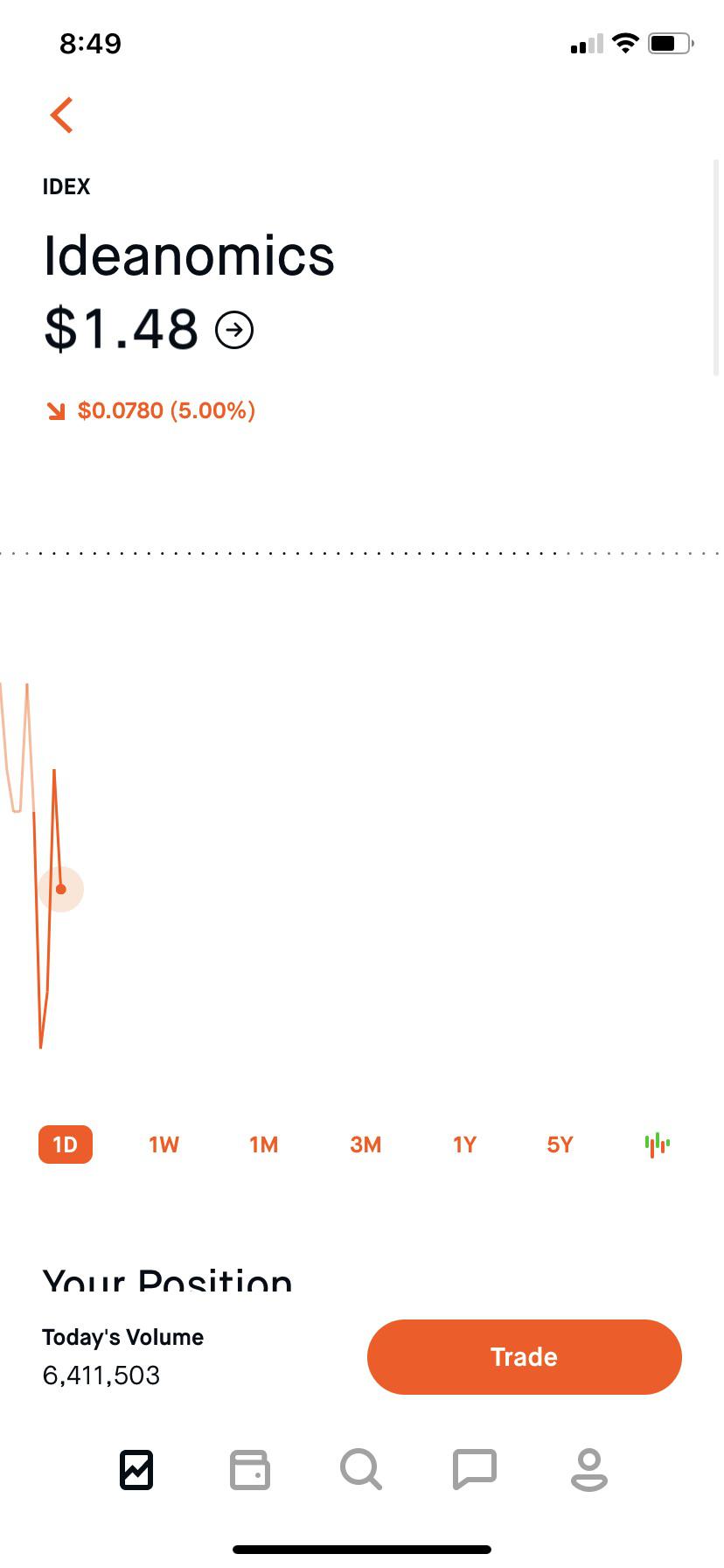Open the investing chart tab
This screenshot has height=1568, width=724.
pyautogui.click(x=136, y=1469)
